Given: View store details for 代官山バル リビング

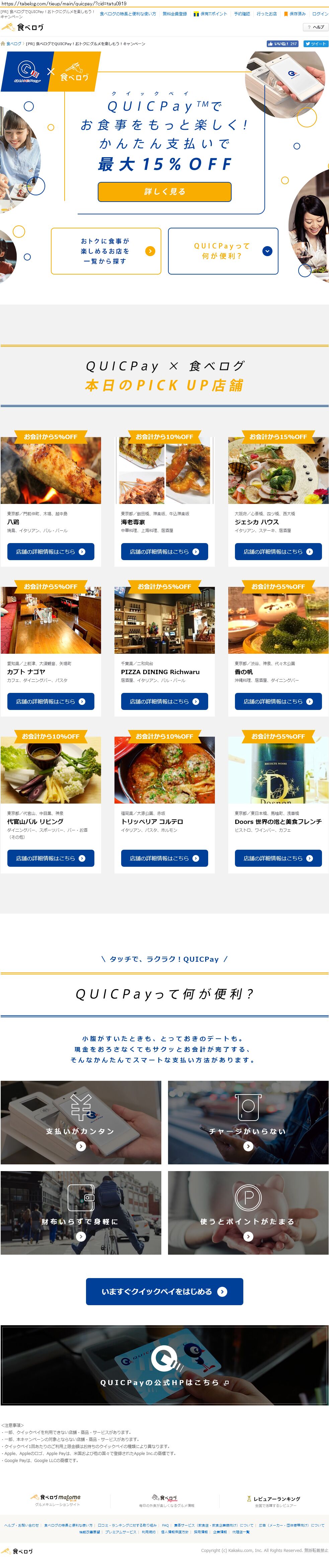Looking at the screenshot, I should point(51,858).
